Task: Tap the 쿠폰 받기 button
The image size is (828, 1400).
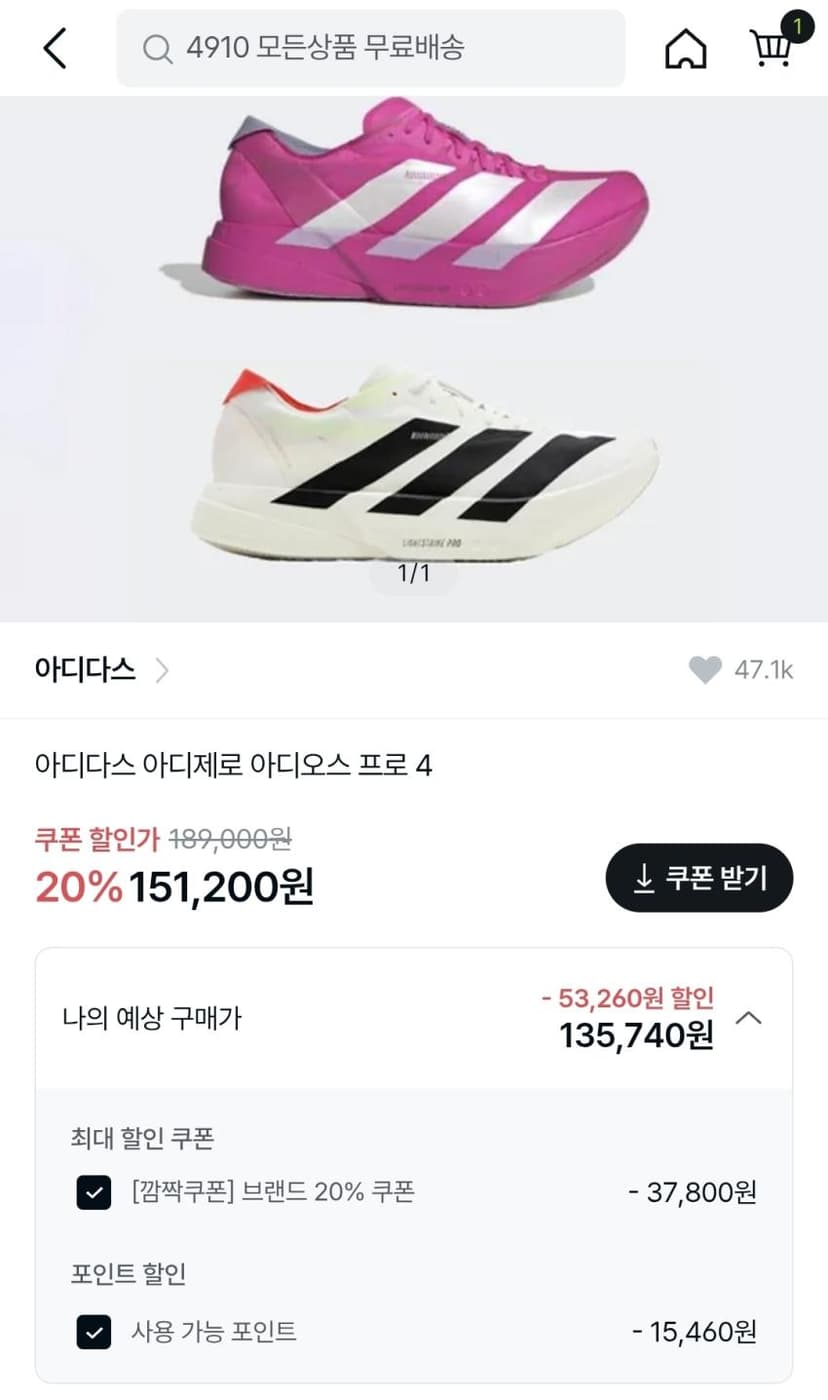Action: click(x=699, y=878)
